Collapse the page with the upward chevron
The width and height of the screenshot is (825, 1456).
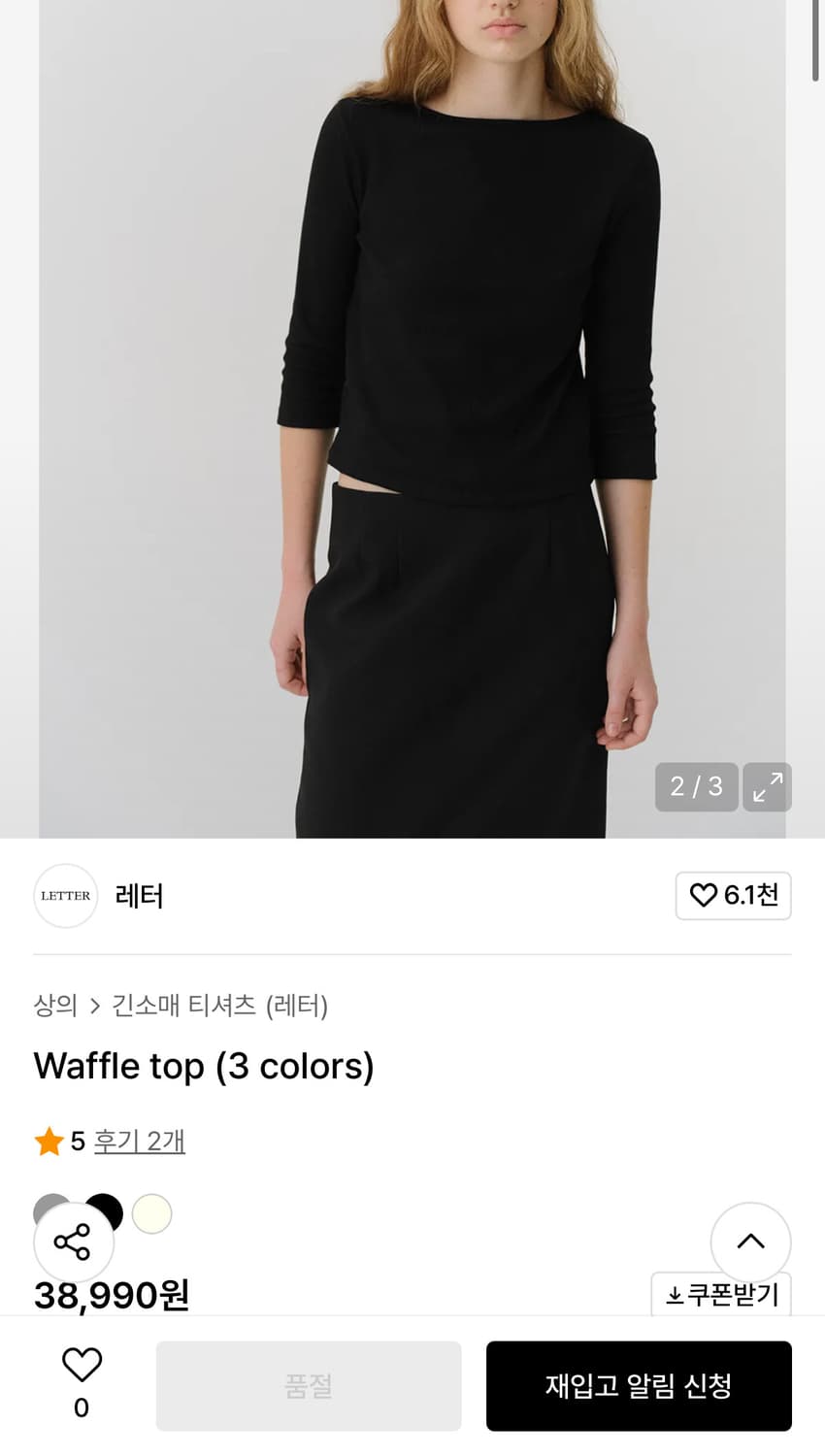(750, 1241)
